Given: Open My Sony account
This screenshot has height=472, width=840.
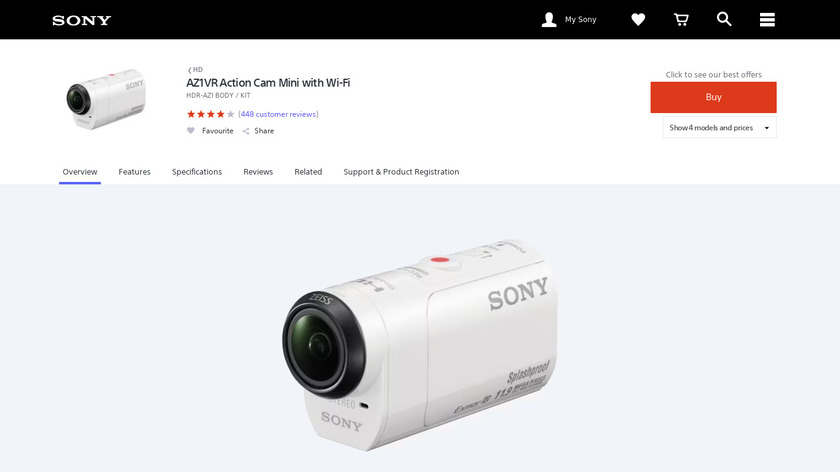Looking at the screenshot, I should (x=568, y=19).
